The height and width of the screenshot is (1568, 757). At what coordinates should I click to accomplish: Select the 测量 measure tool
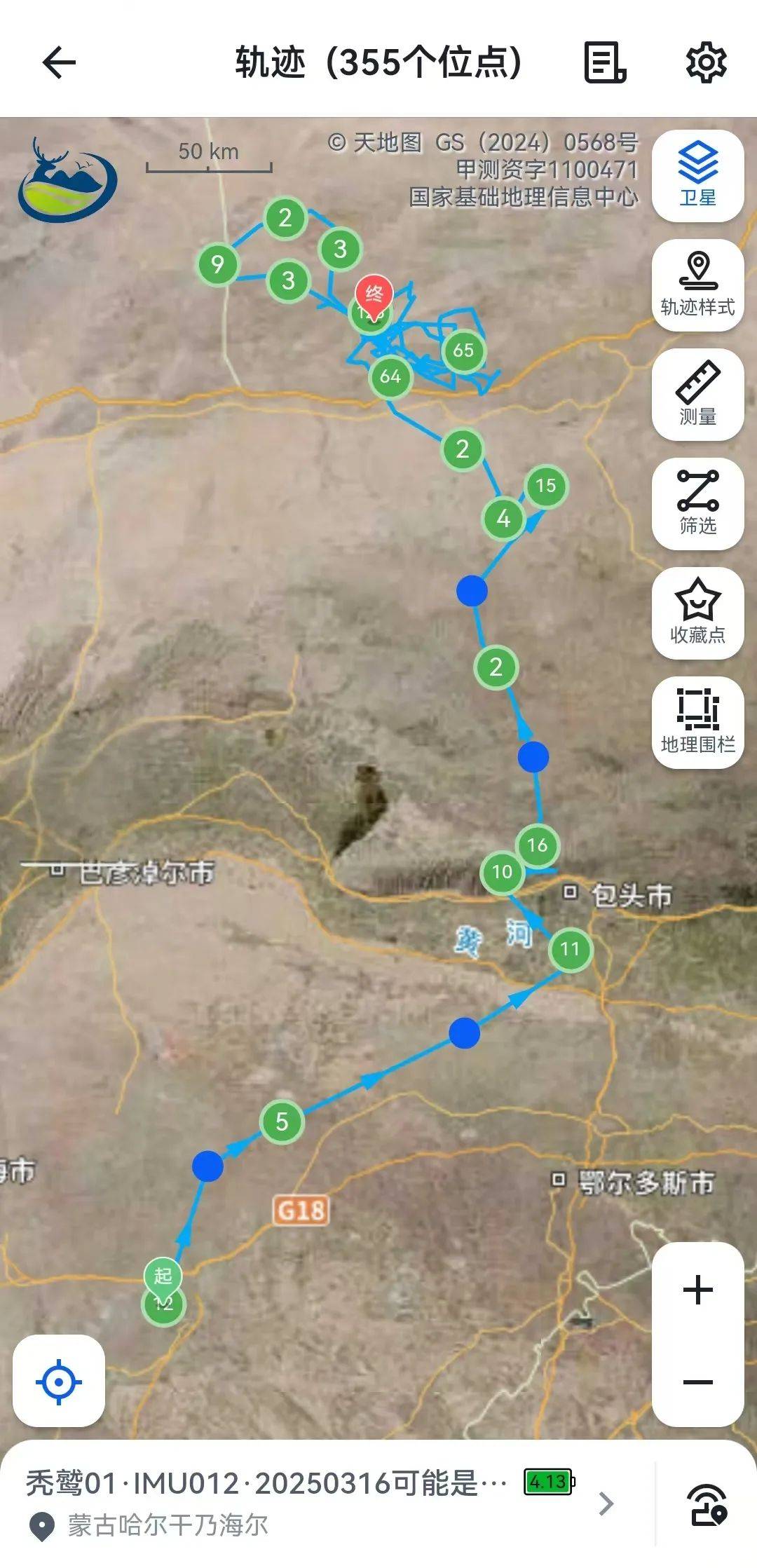[697, 395]
